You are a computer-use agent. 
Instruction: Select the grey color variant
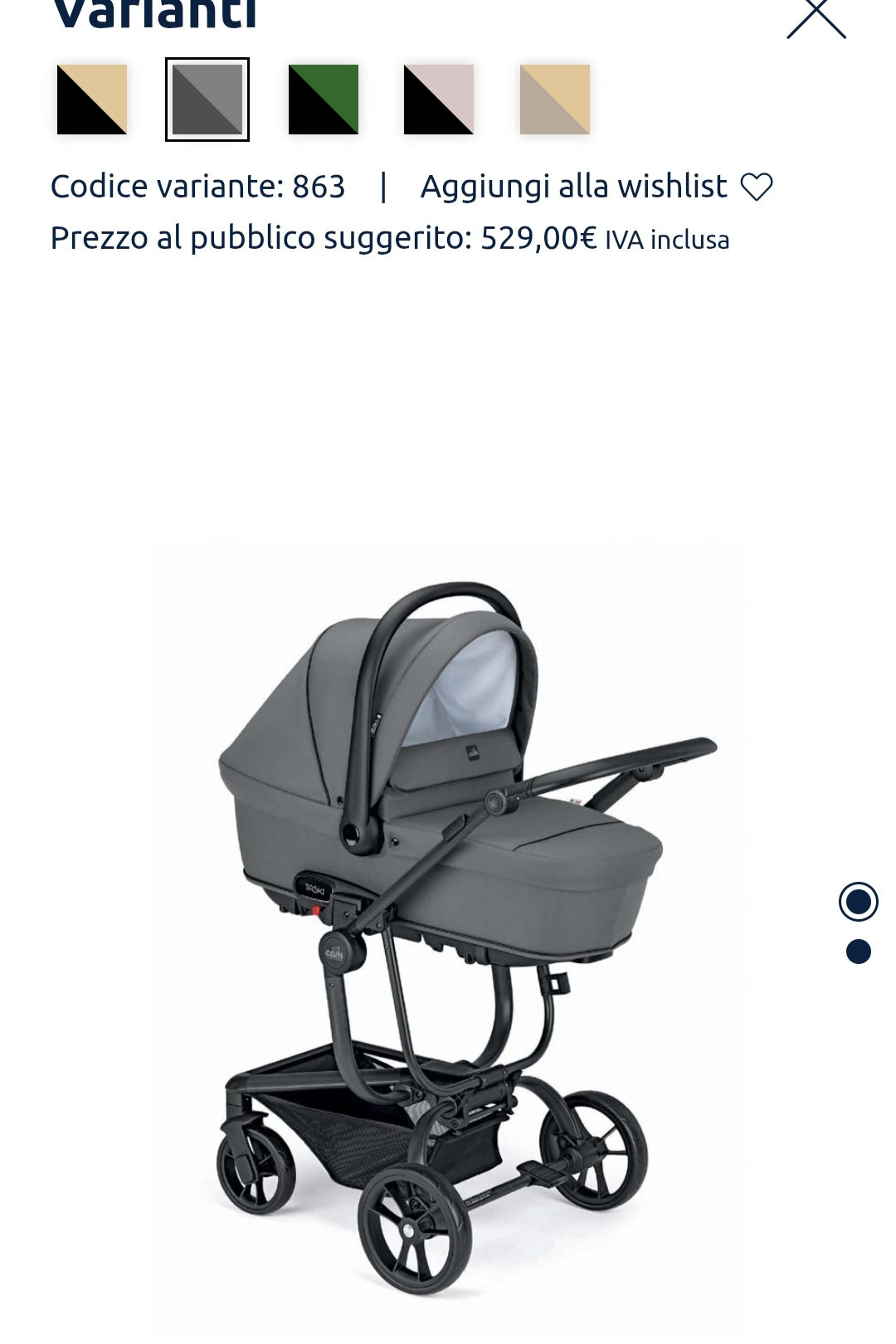(x=207, y=100)
